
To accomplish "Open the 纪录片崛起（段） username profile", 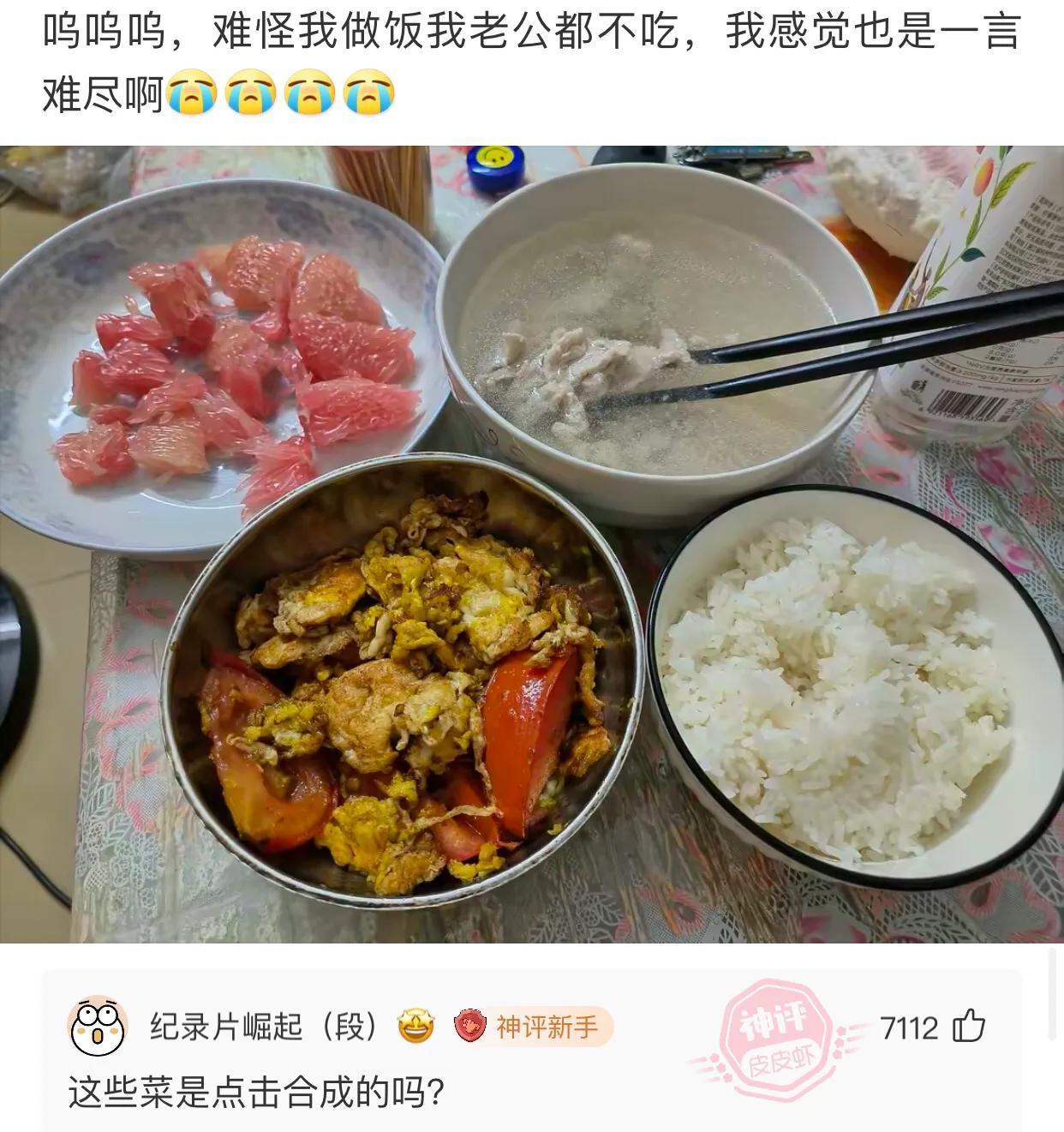I will tap(265, 1027).
